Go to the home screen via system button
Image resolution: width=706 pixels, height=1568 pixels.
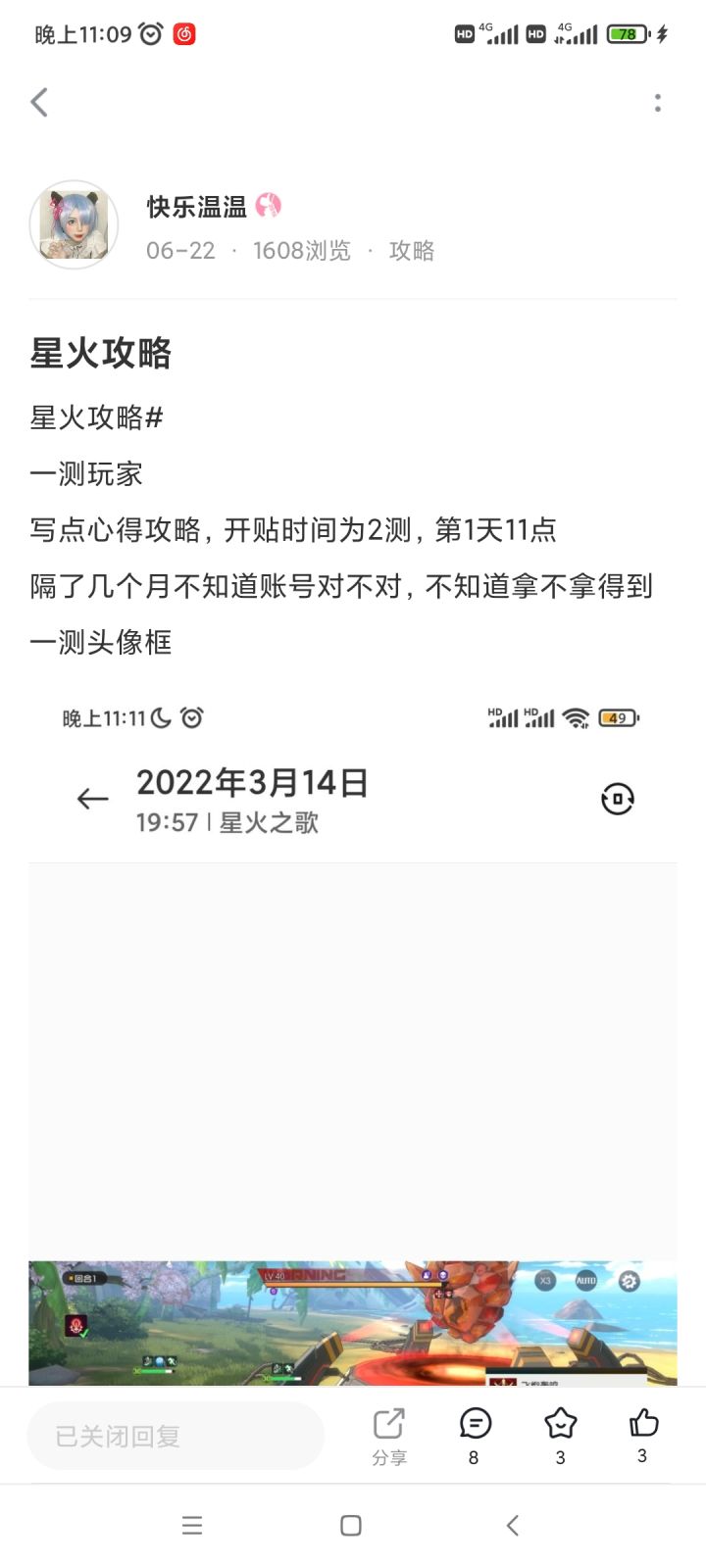click(x=351, y=1525)
